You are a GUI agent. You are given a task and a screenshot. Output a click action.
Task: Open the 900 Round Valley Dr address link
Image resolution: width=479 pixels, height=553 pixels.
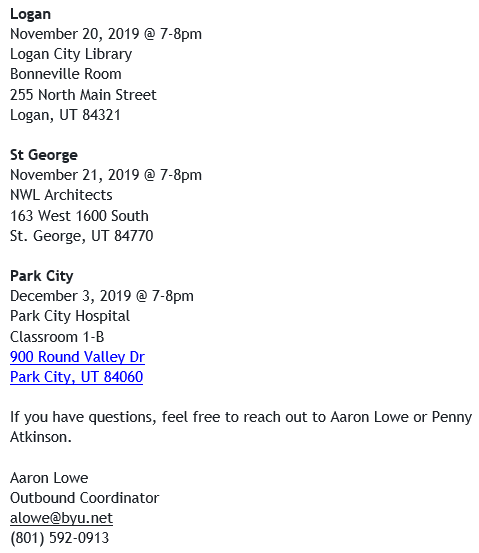(x=77, y=357)
